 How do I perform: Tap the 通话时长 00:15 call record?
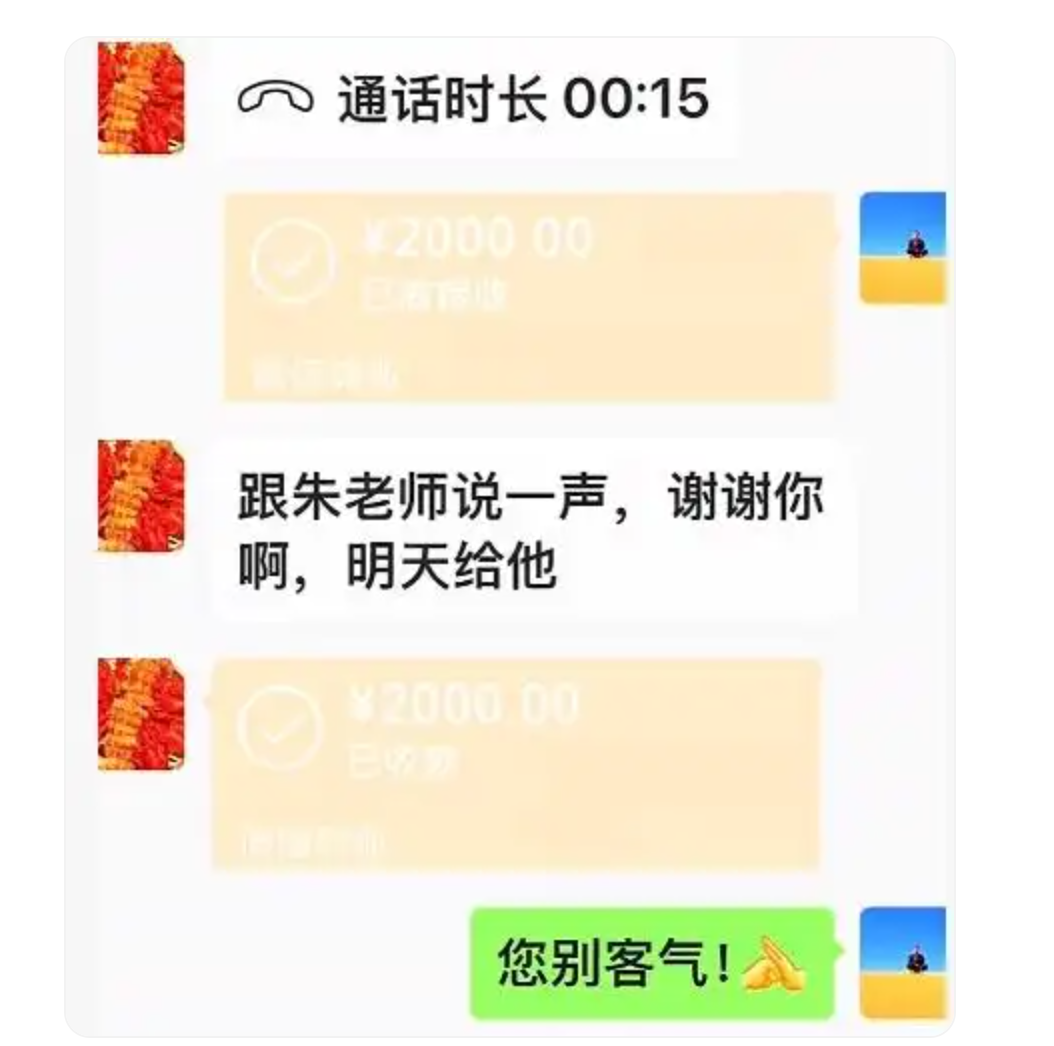pos(475,100)
